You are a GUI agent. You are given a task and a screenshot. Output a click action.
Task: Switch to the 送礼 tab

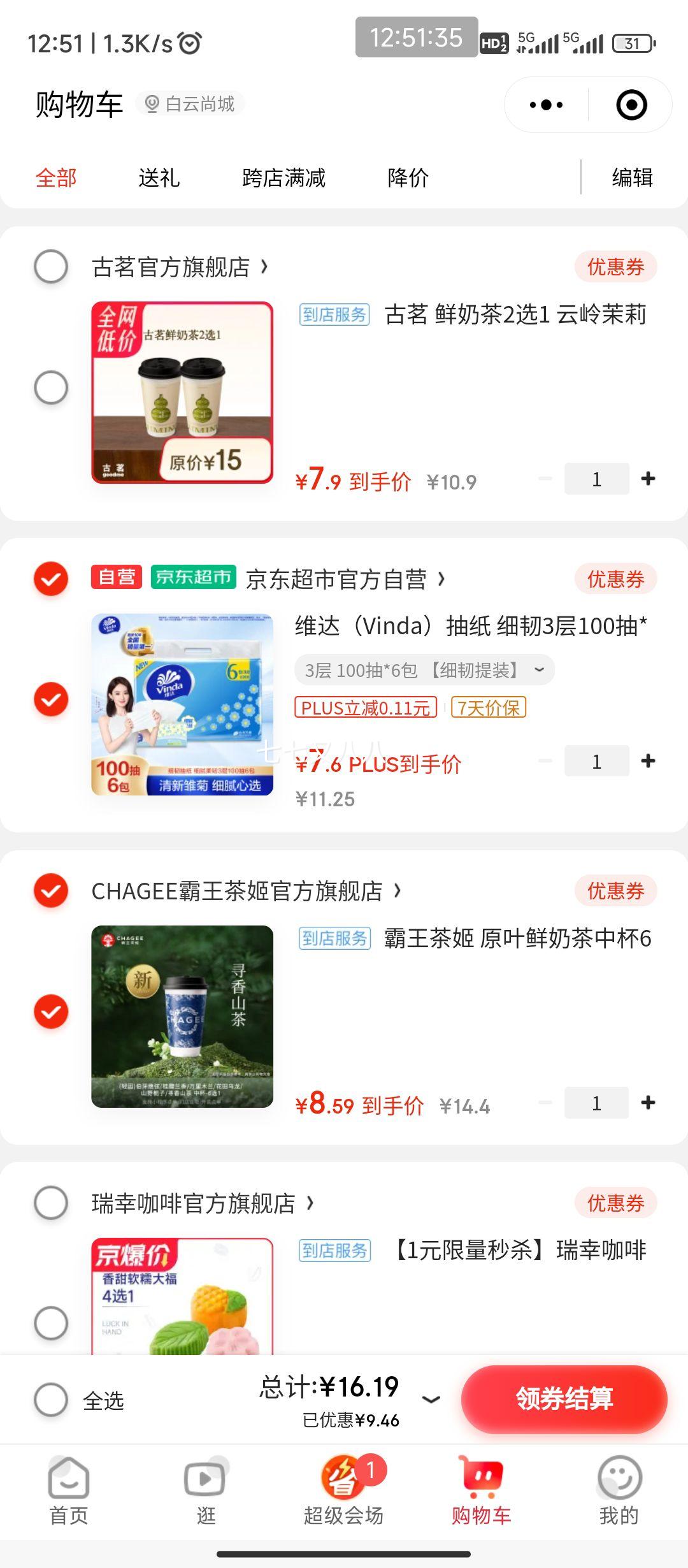point(158,178)
